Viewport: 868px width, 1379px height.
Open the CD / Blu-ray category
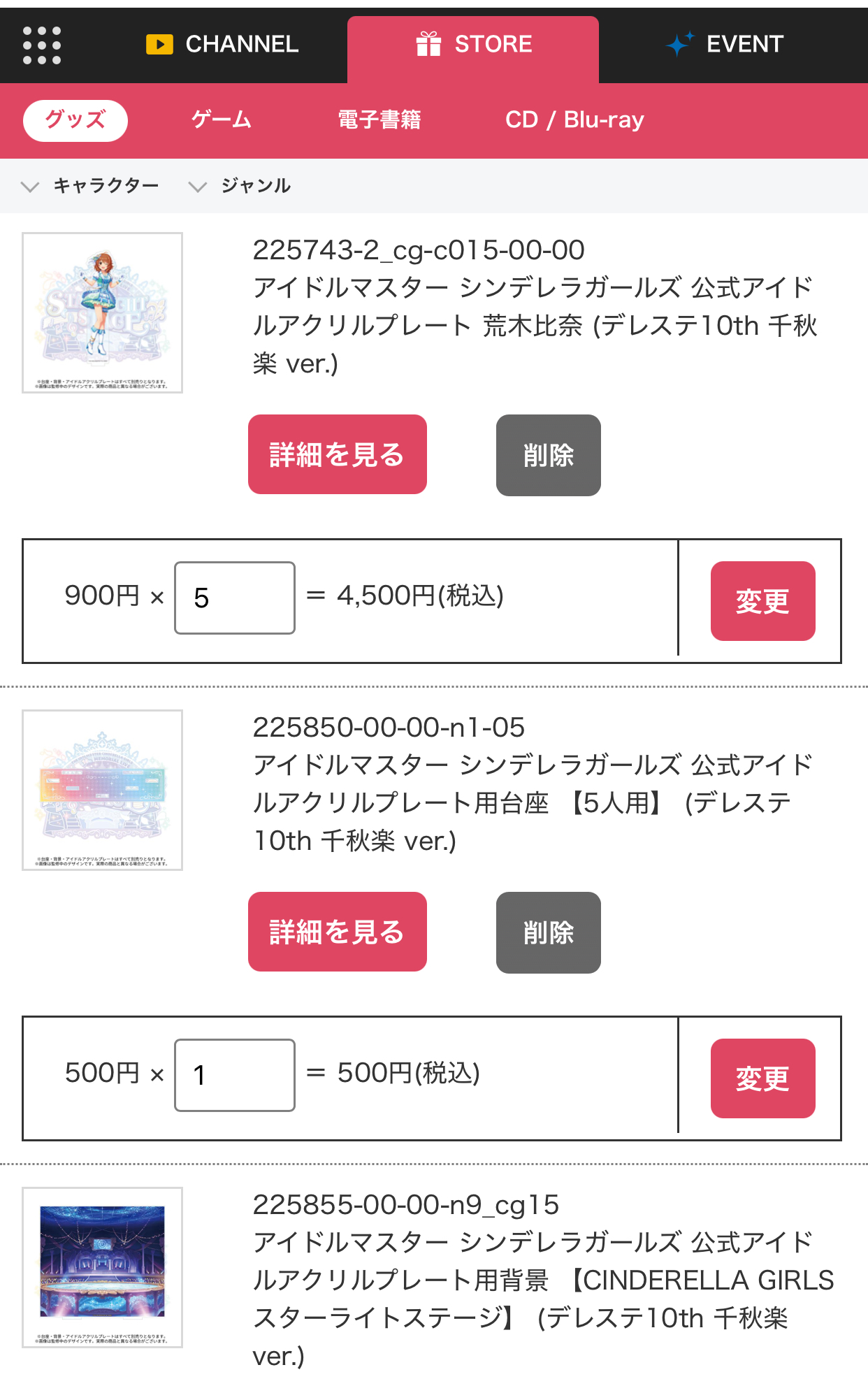click(x=574, y=120)
